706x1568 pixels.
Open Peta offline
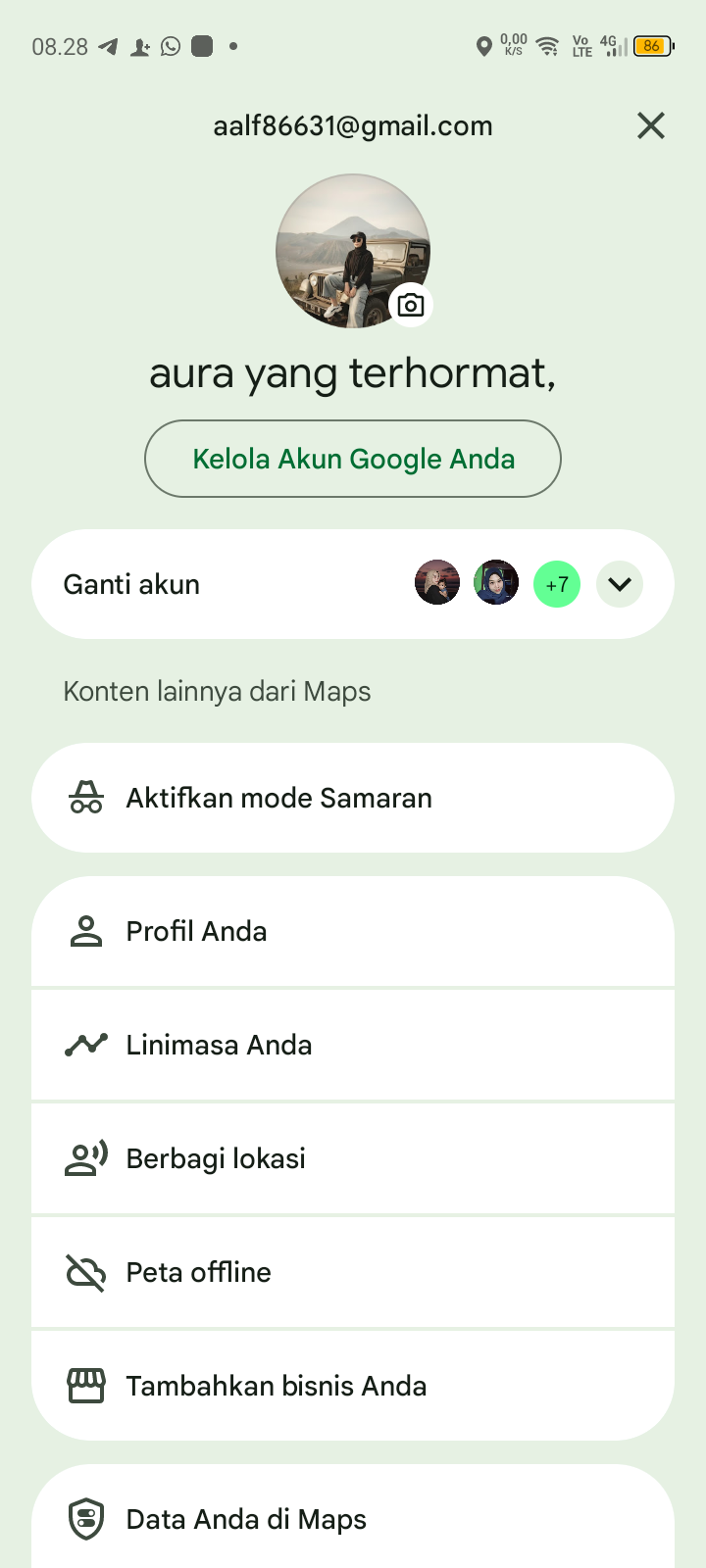353,1272
